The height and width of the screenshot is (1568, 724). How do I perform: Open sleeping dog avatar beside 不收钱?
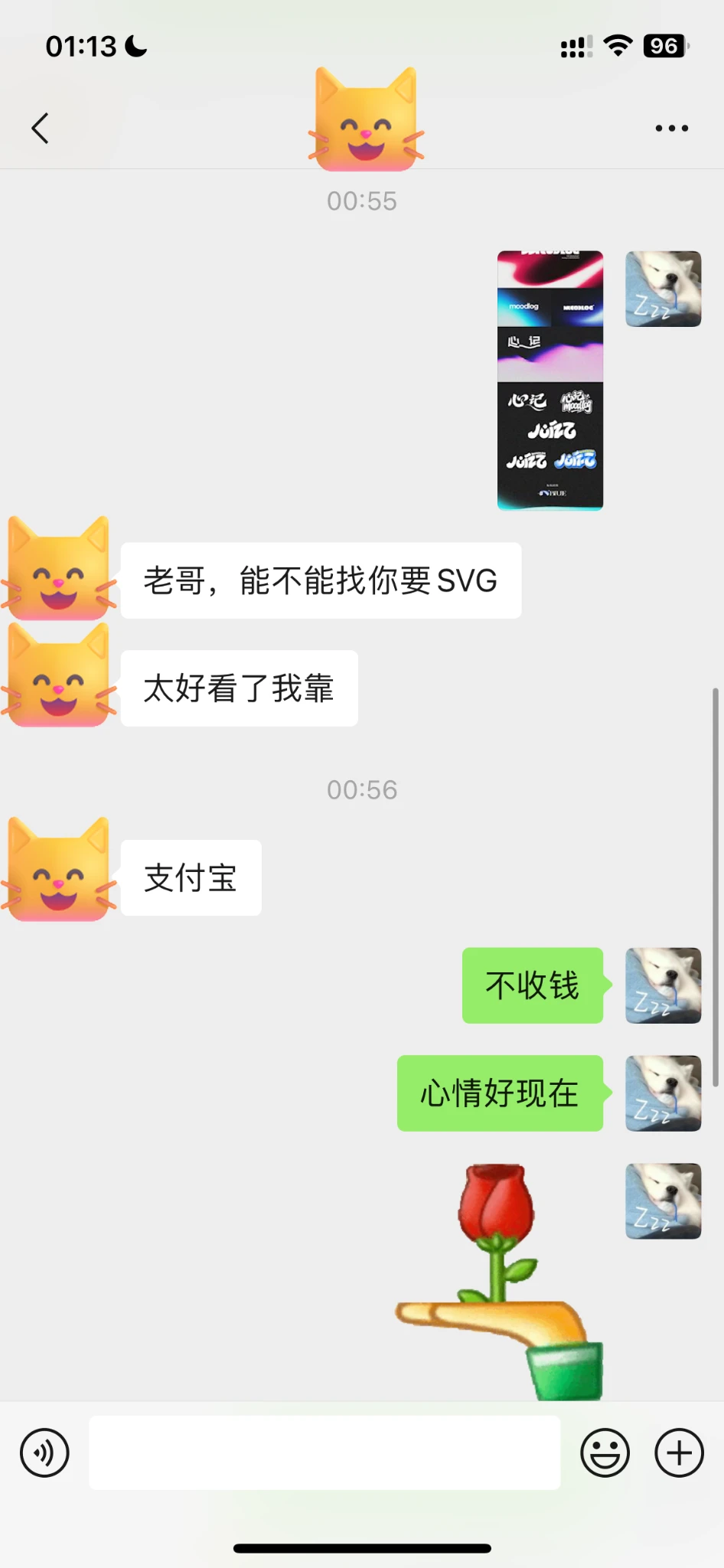click(663, 985)
